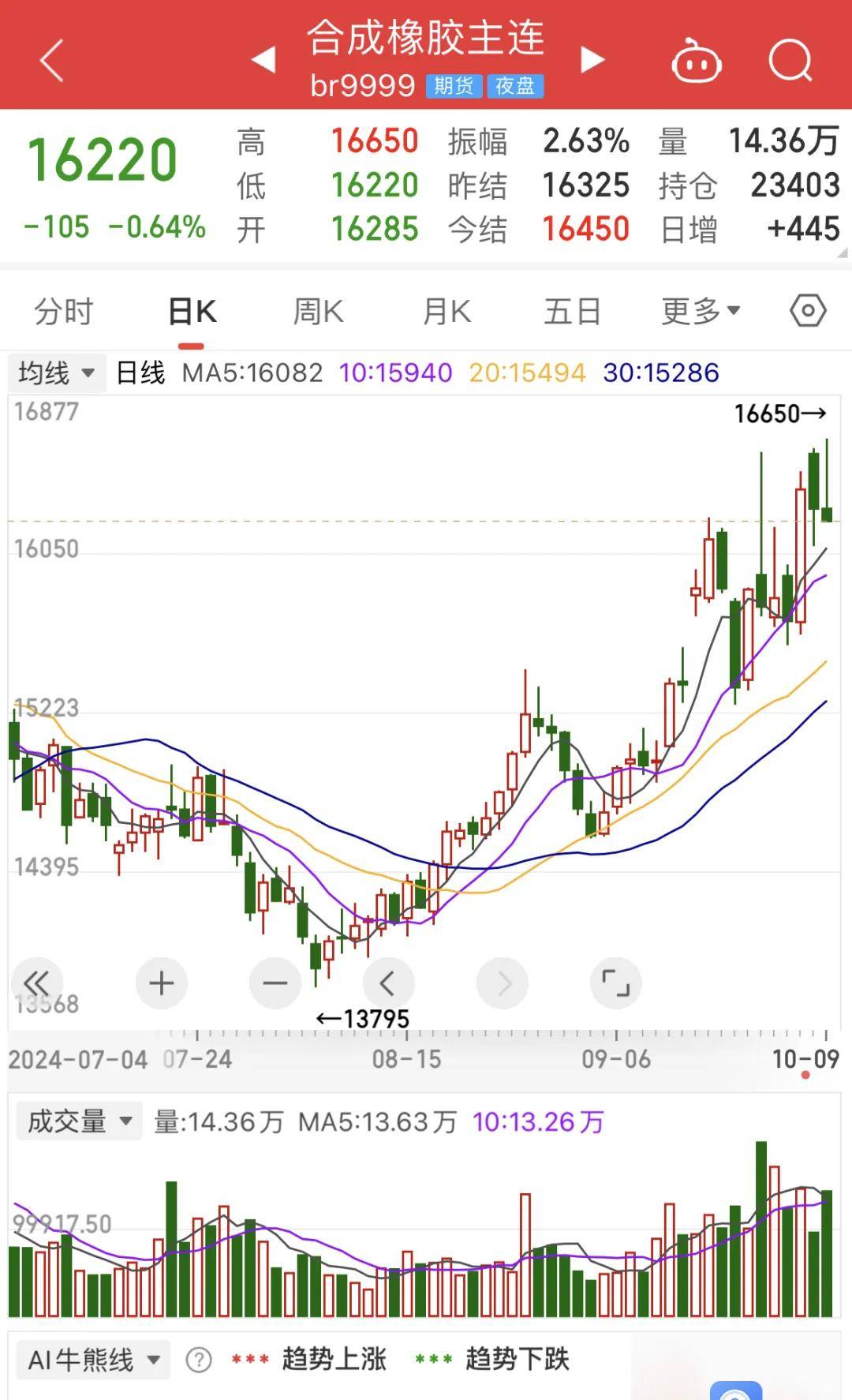This screenshot has width=852, height=1400.
Task: Select the 日K chart tab
Action: click(192, 312)
